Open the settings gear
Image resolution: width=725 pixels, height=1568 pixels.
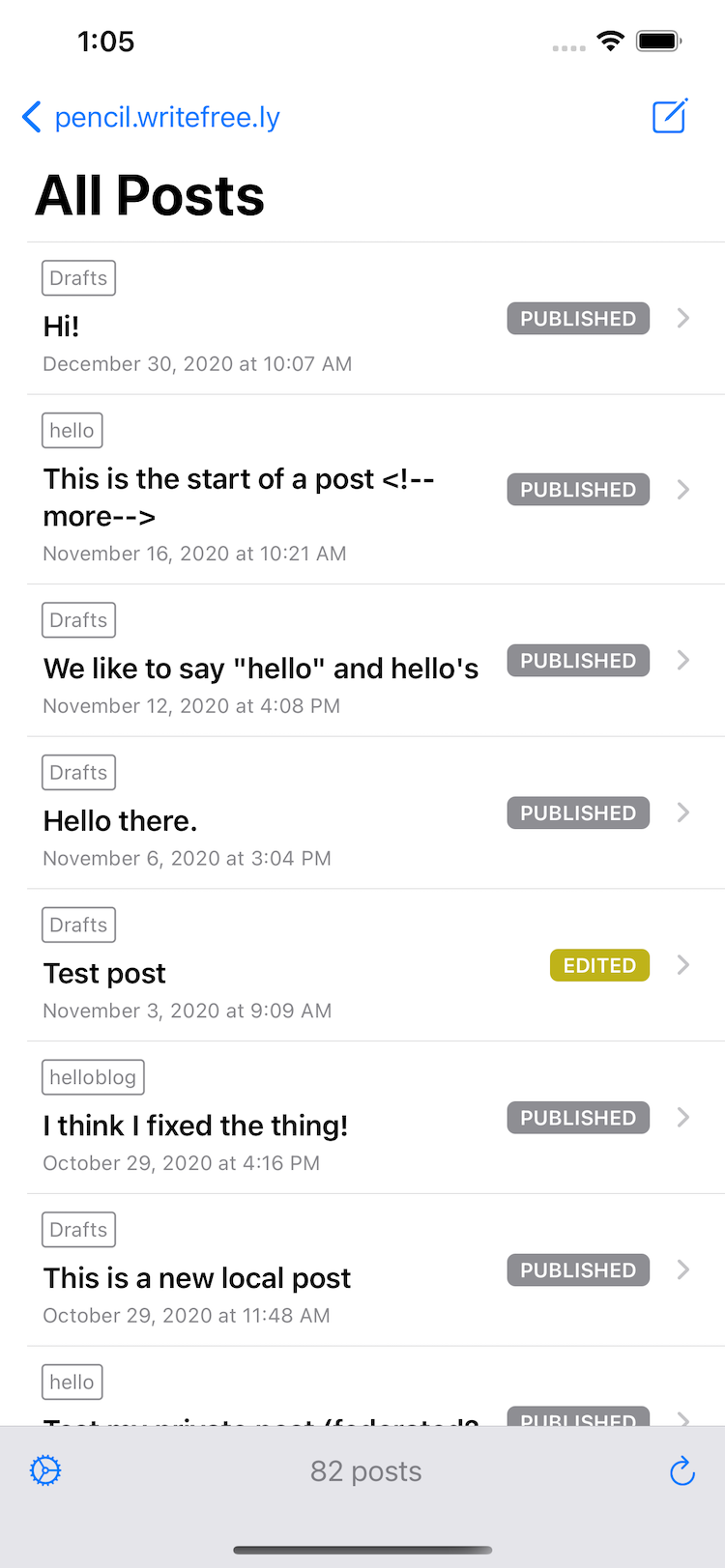(45, 1470)
